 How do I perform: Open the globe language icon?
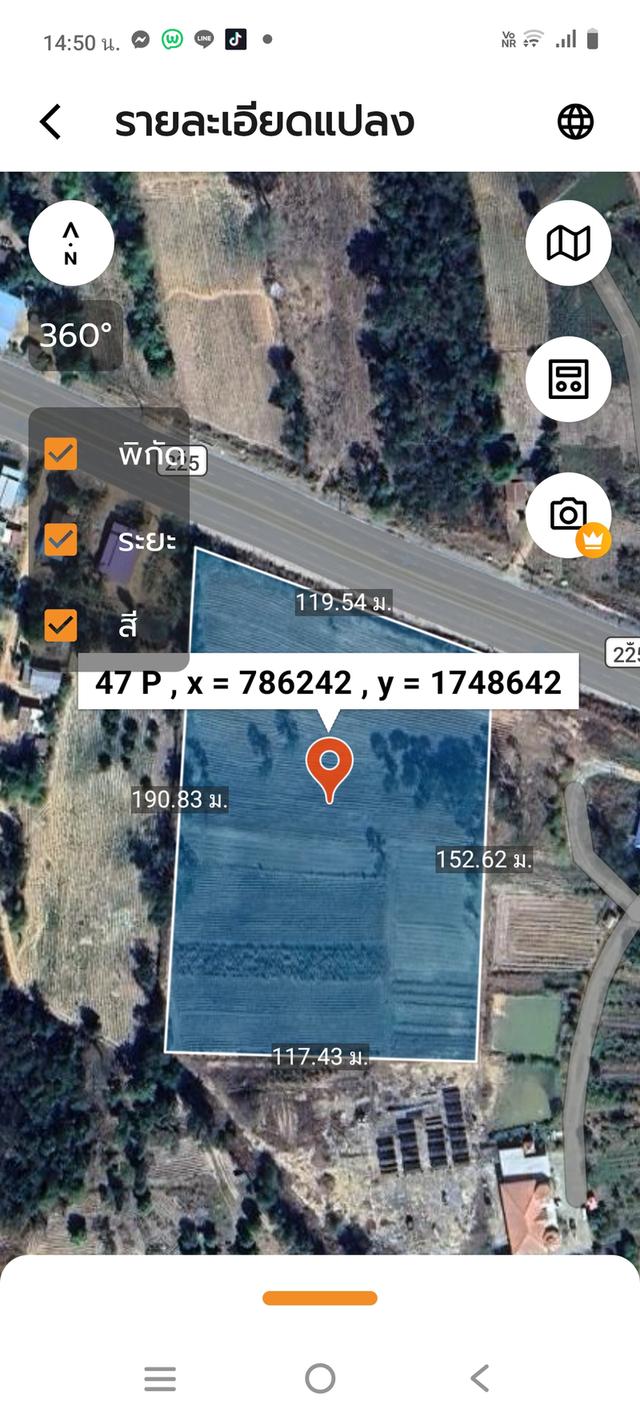(575, 122)
